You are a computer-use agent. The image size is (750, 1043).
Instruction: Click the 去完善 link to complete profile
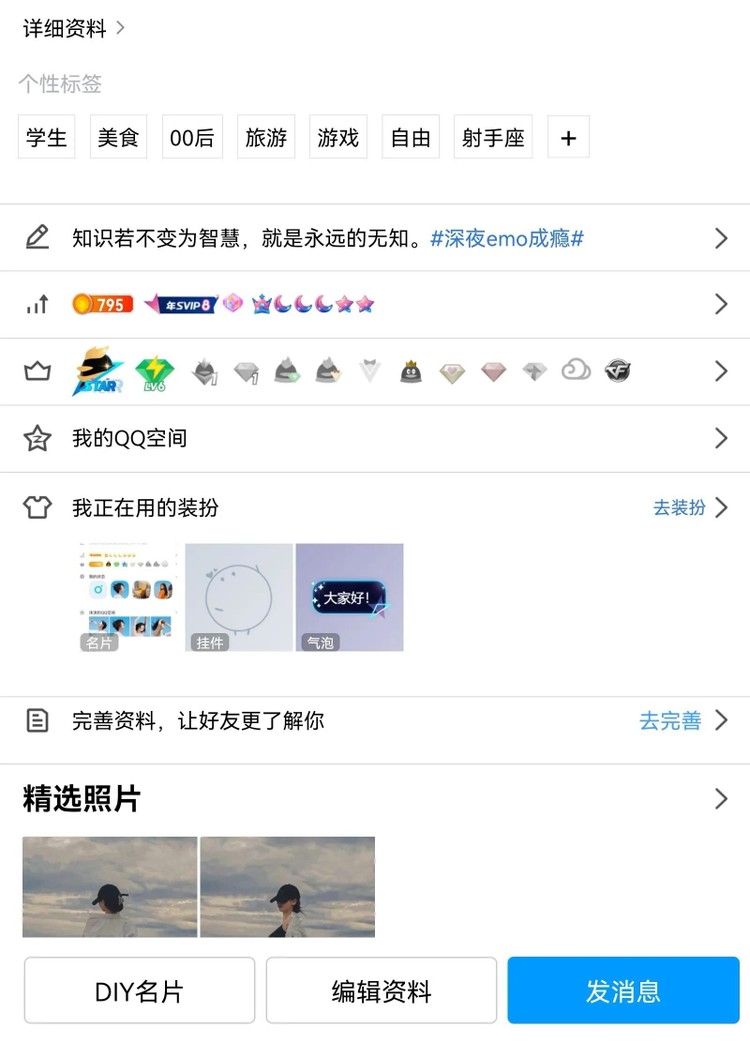point(670,720)
